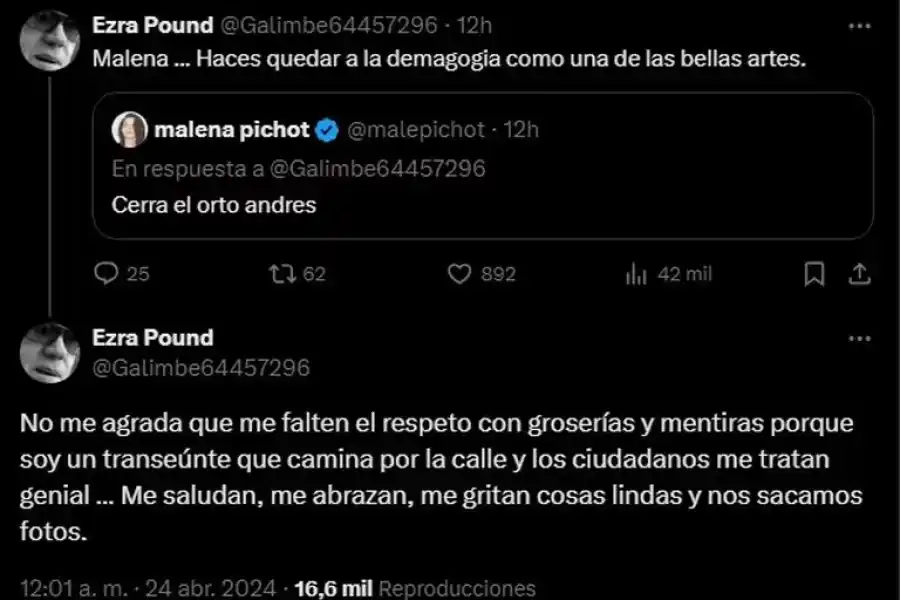Tap Ezra Pound's avatar beside the "No me agrada" tweet

pyautogui.click(x=49, y=352)
